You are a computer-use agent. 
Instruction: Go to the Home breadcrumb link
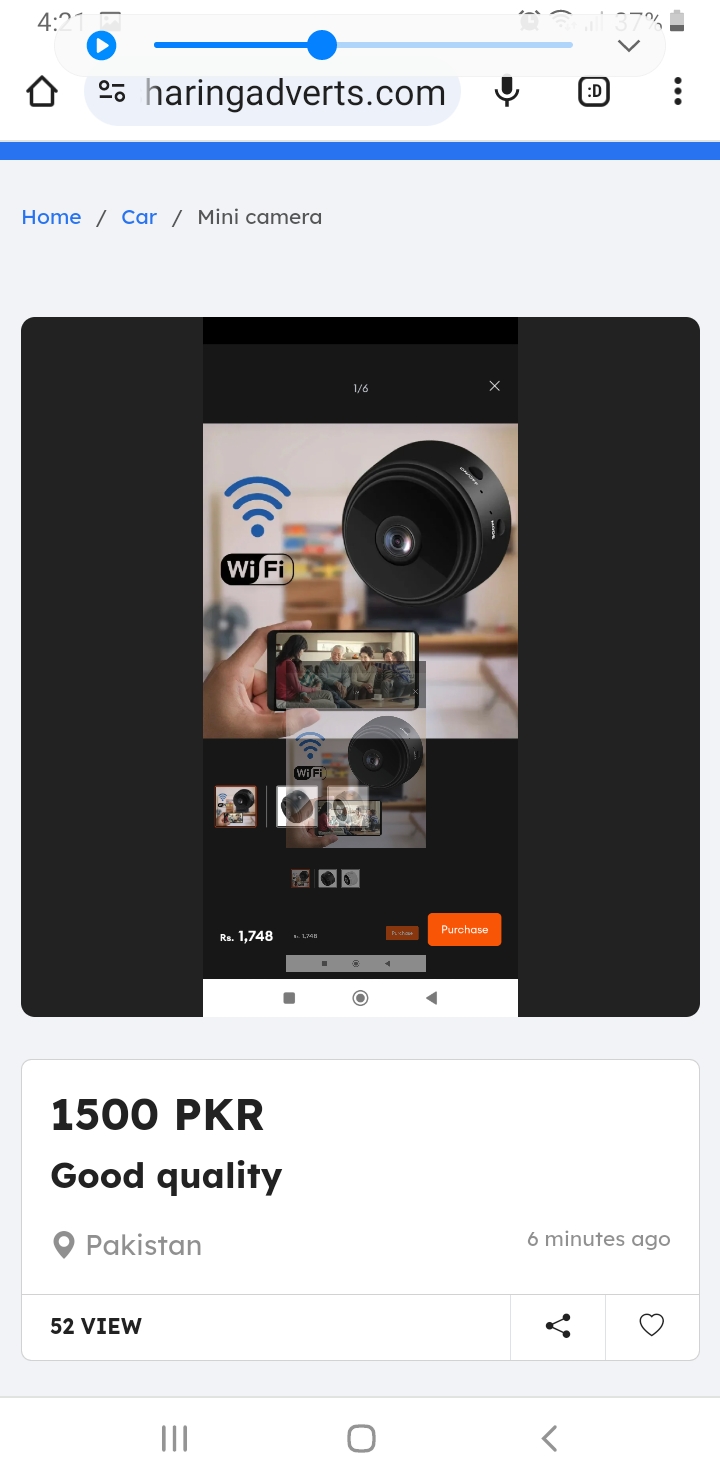click(x=51, y=217)
